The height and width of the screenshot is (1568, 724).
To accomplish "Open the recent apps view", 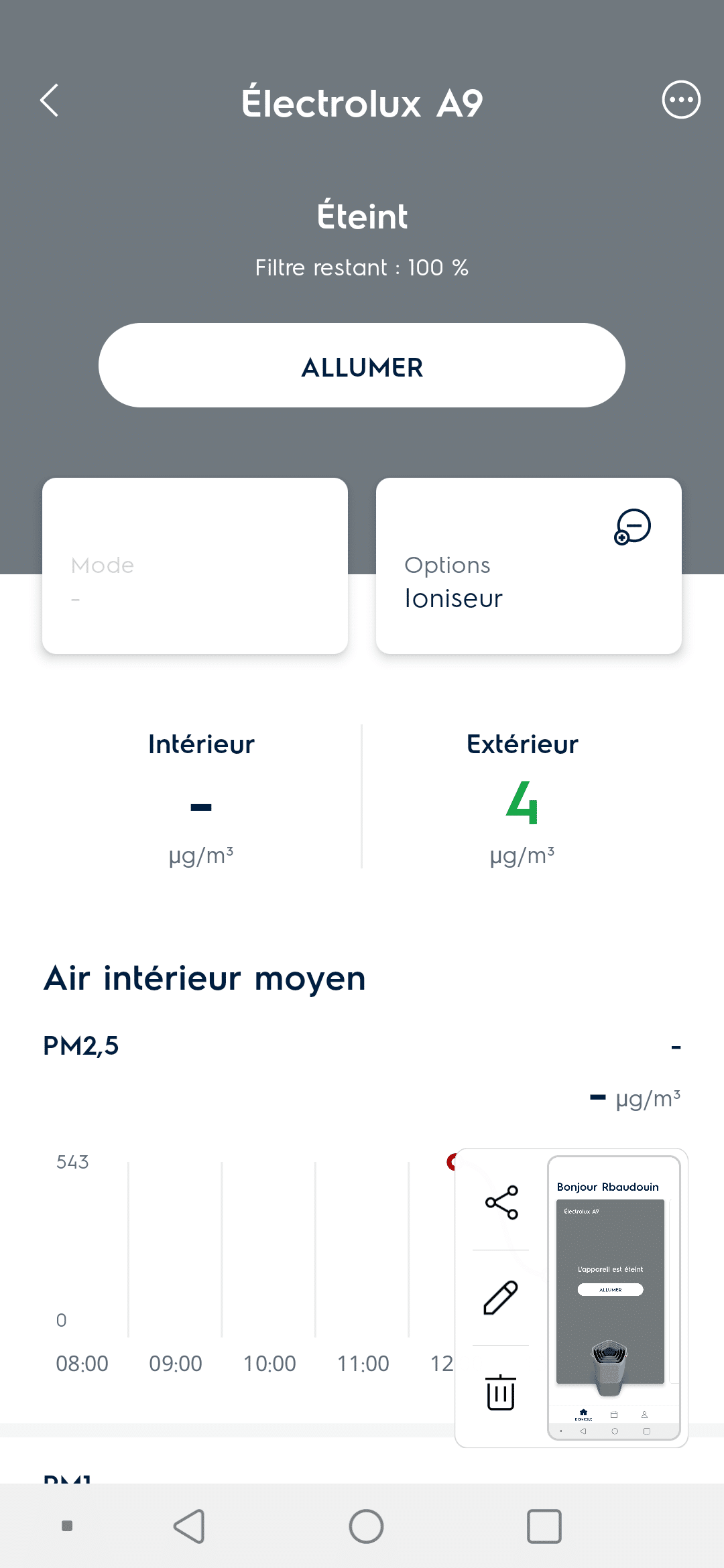I will click(544, 1526).
